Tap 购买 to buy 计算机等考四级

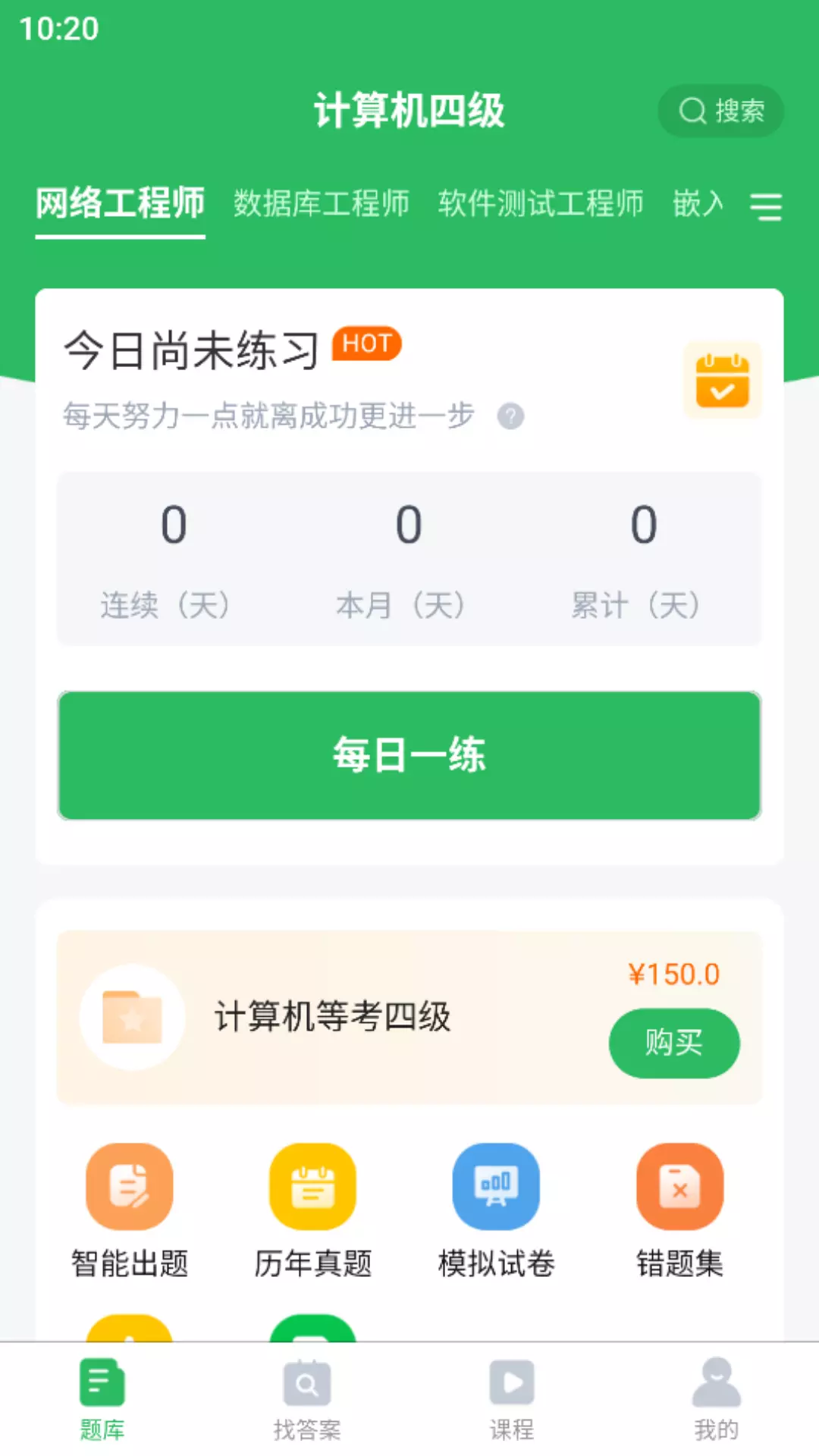click(x=674, y=1043)
